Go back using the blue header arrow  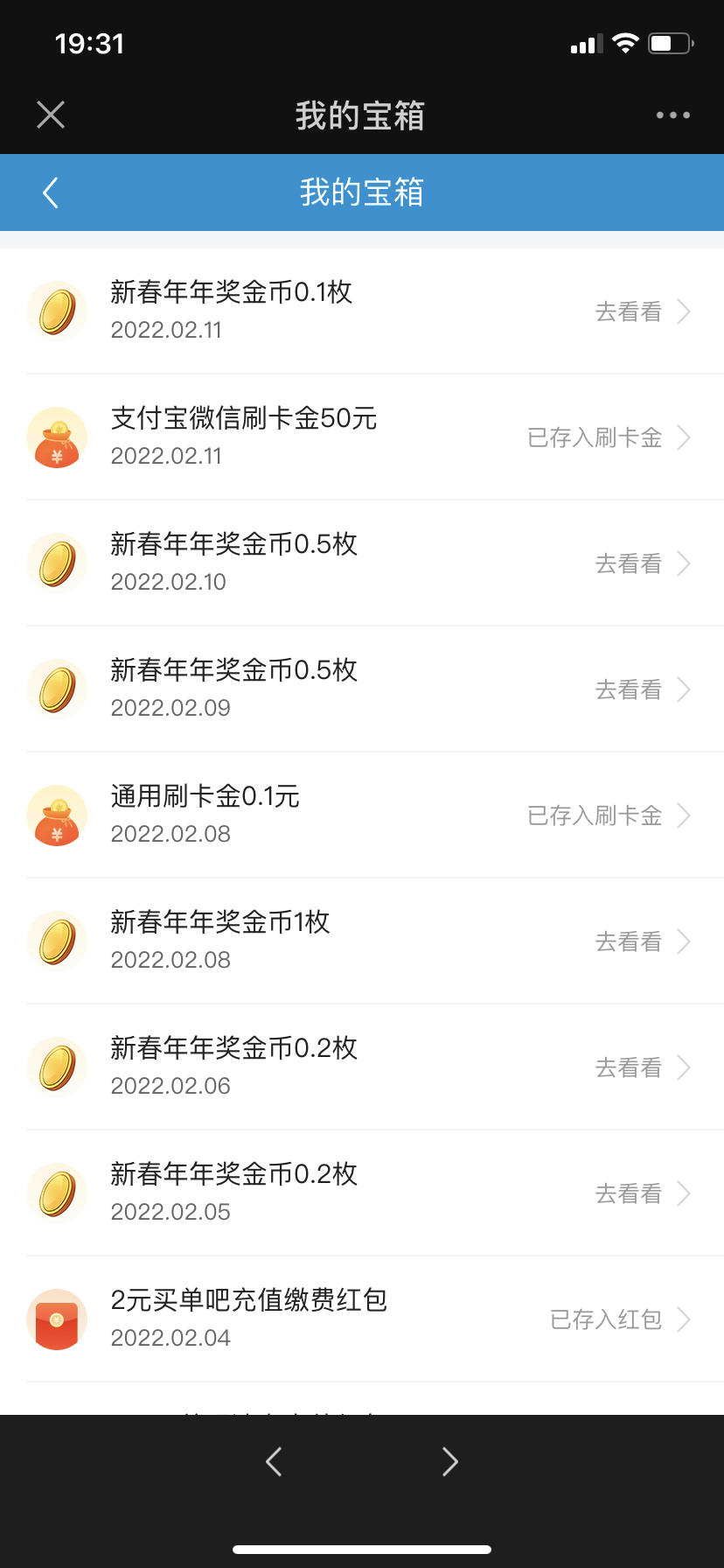click(x=51, y=192)
